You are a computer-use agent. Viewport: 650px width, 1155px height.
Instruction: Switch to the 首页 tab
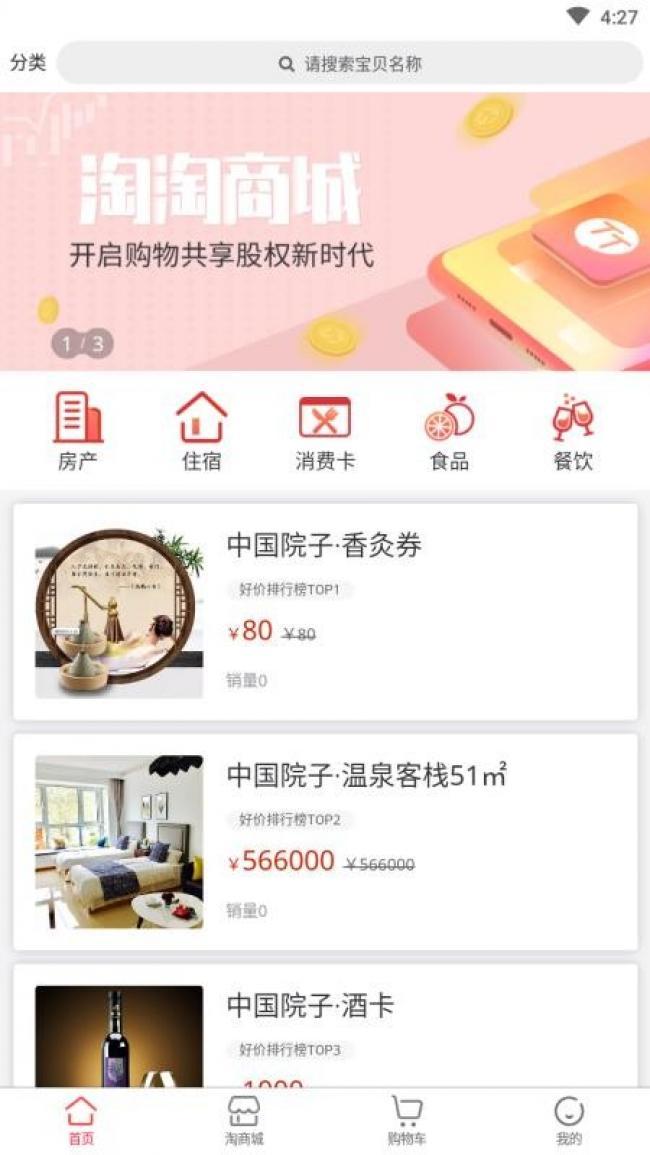point(81,1121)
